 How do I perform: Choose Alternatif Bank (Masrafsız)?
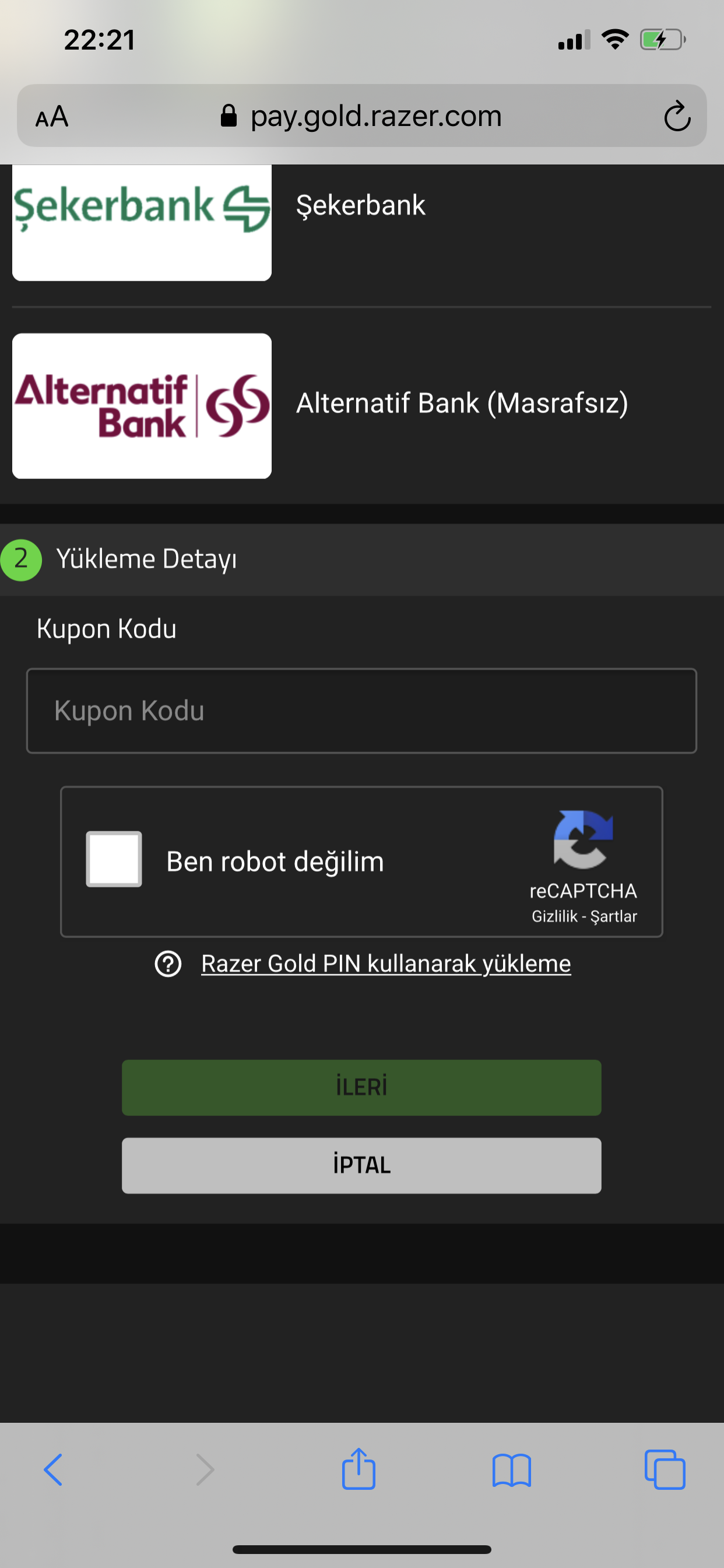[361, 405]
